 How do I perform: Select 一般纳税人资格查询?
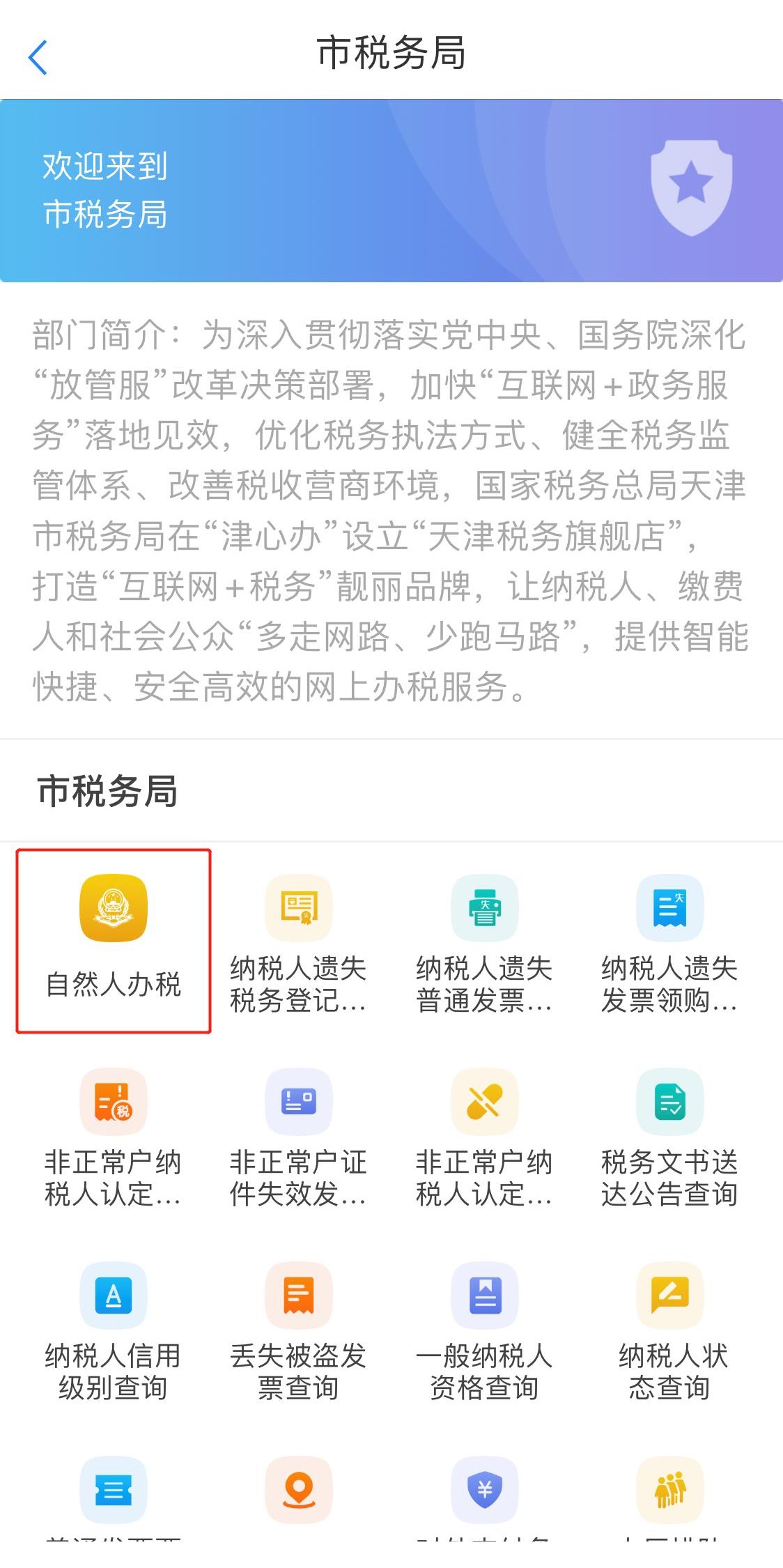click(x=484, y=1332)
